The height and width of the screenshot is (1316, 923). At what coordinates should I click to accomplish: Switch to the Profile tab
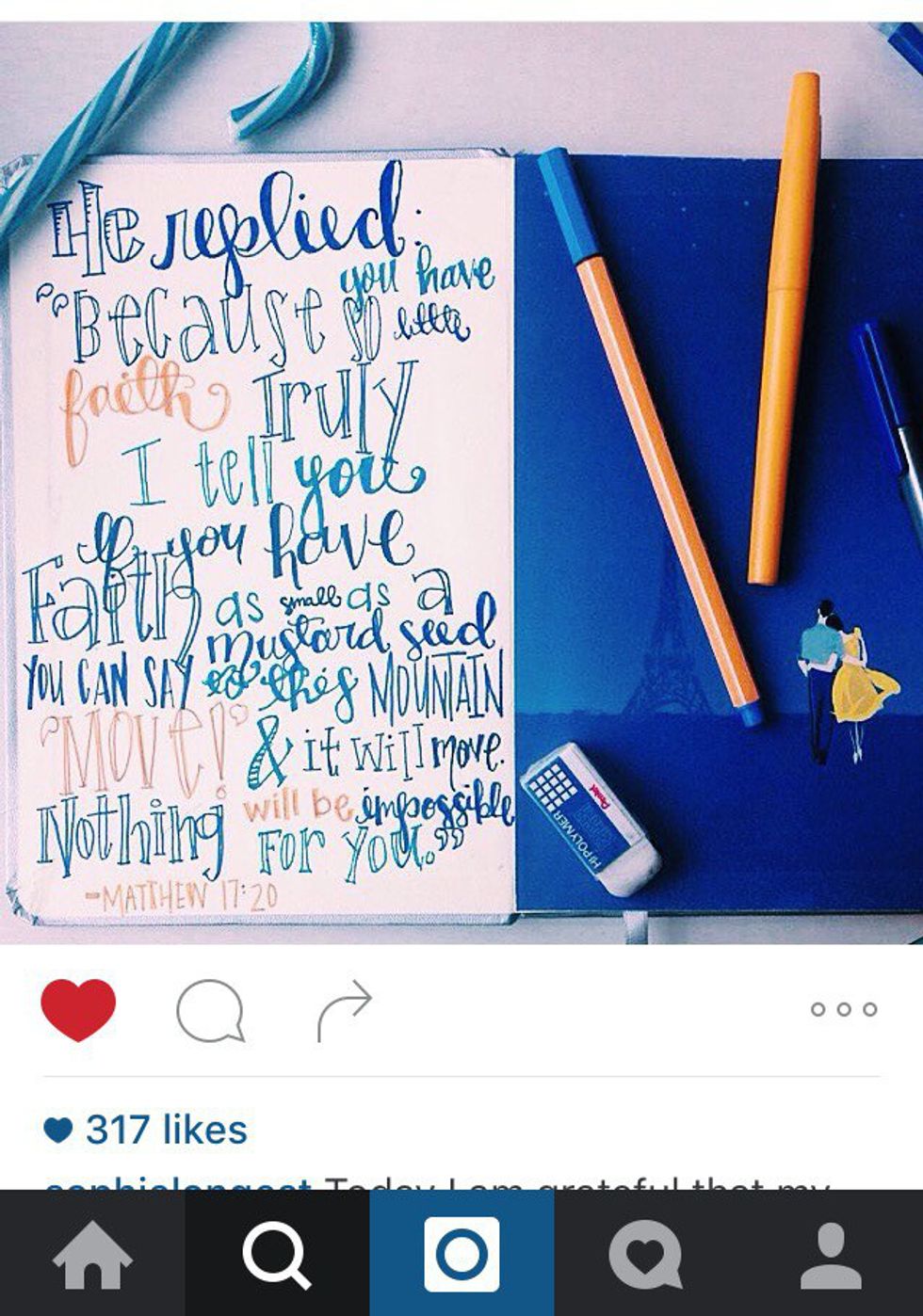pyautogui.click(x=831, y=1254)
